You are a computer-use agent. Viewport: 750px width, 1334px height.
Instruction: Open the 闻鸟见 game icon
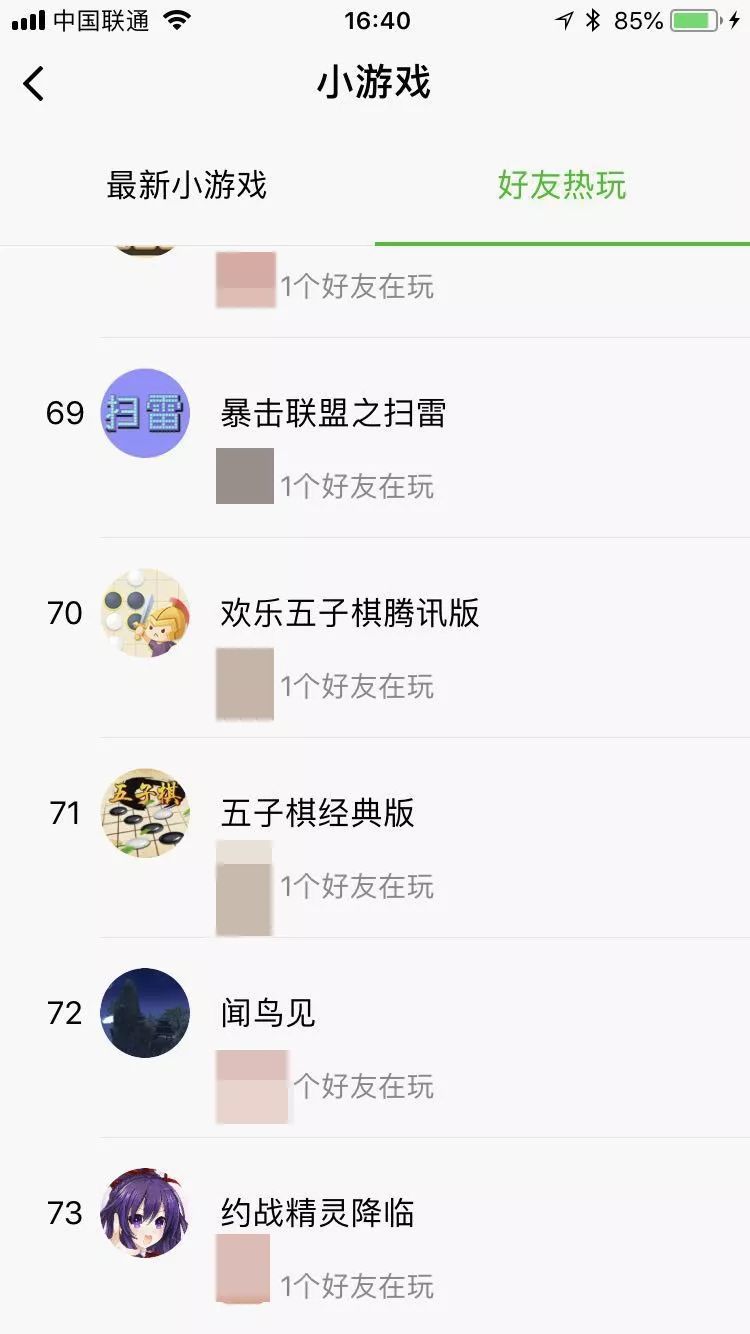(x=145, y=1013)
